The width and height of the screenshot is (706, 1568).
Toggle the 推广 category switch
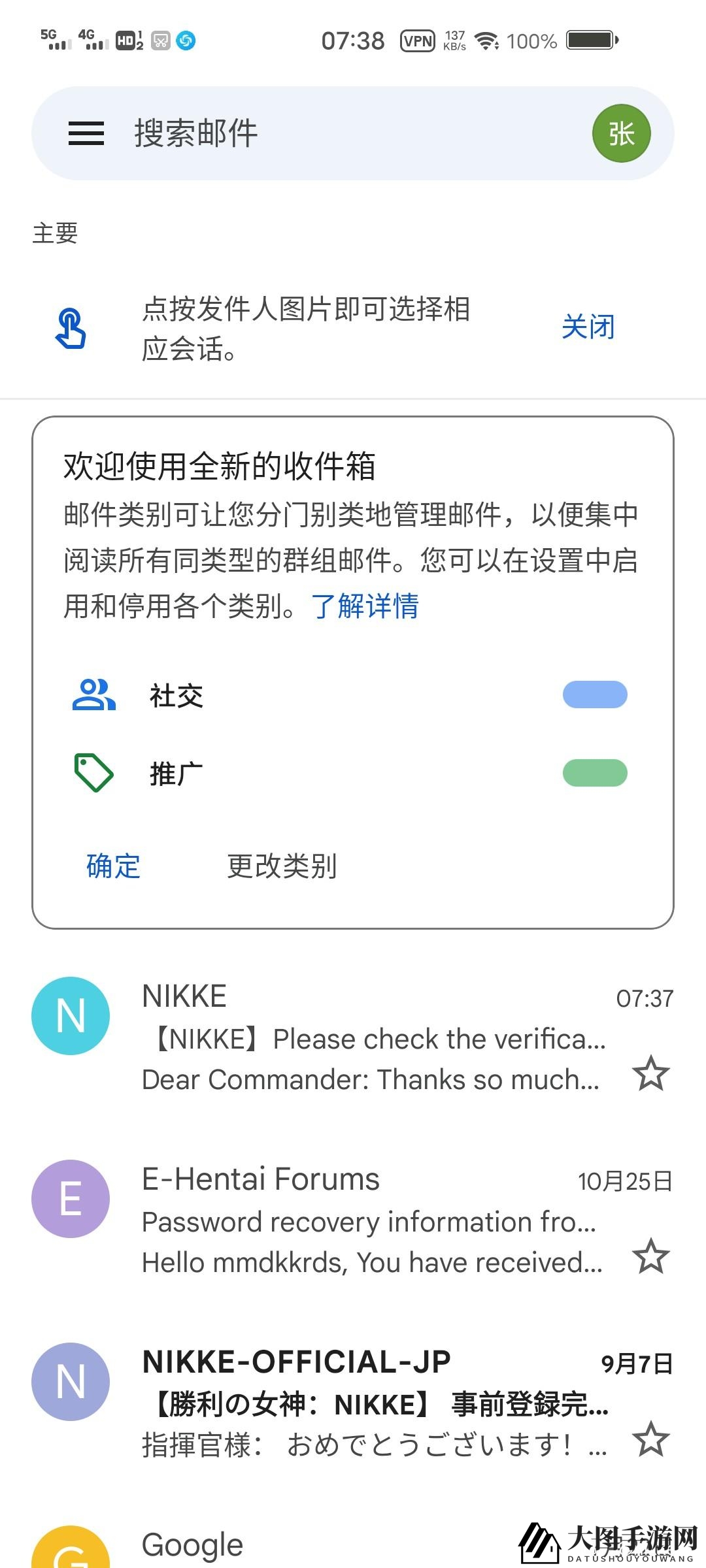595,773
